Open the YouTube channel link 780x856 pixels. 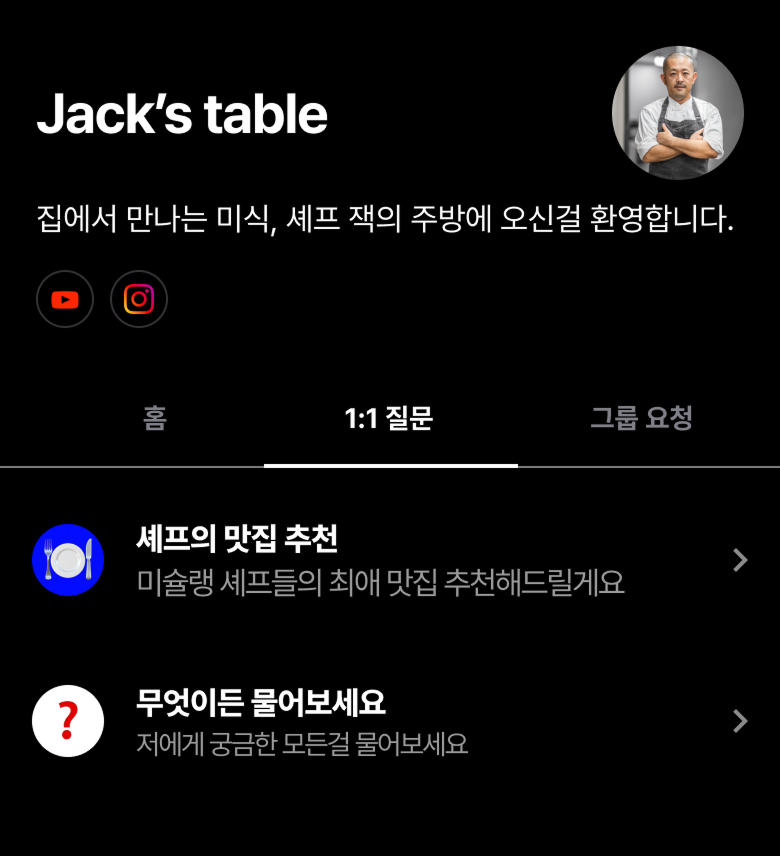point(65,299)
